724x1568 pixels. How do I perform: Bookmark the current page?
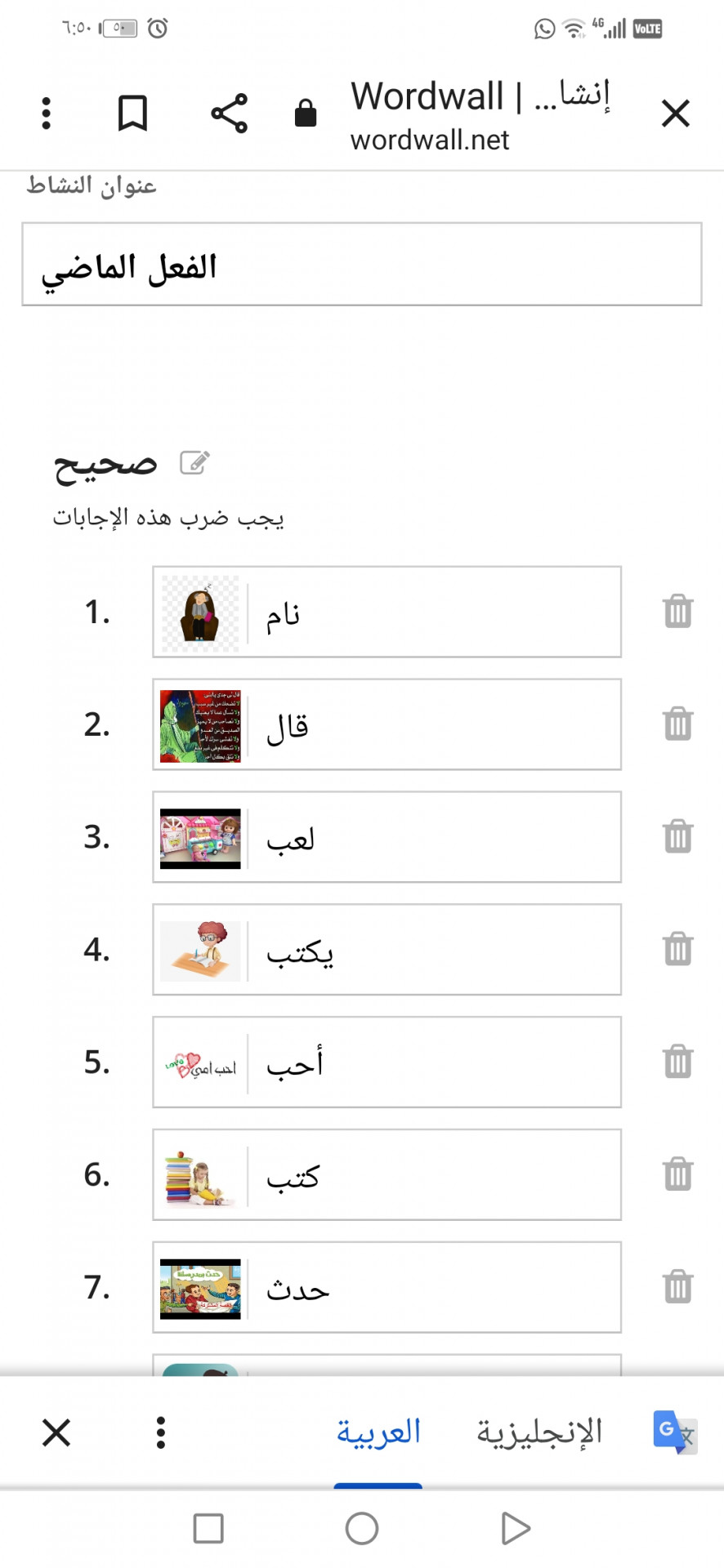(132, 114)
